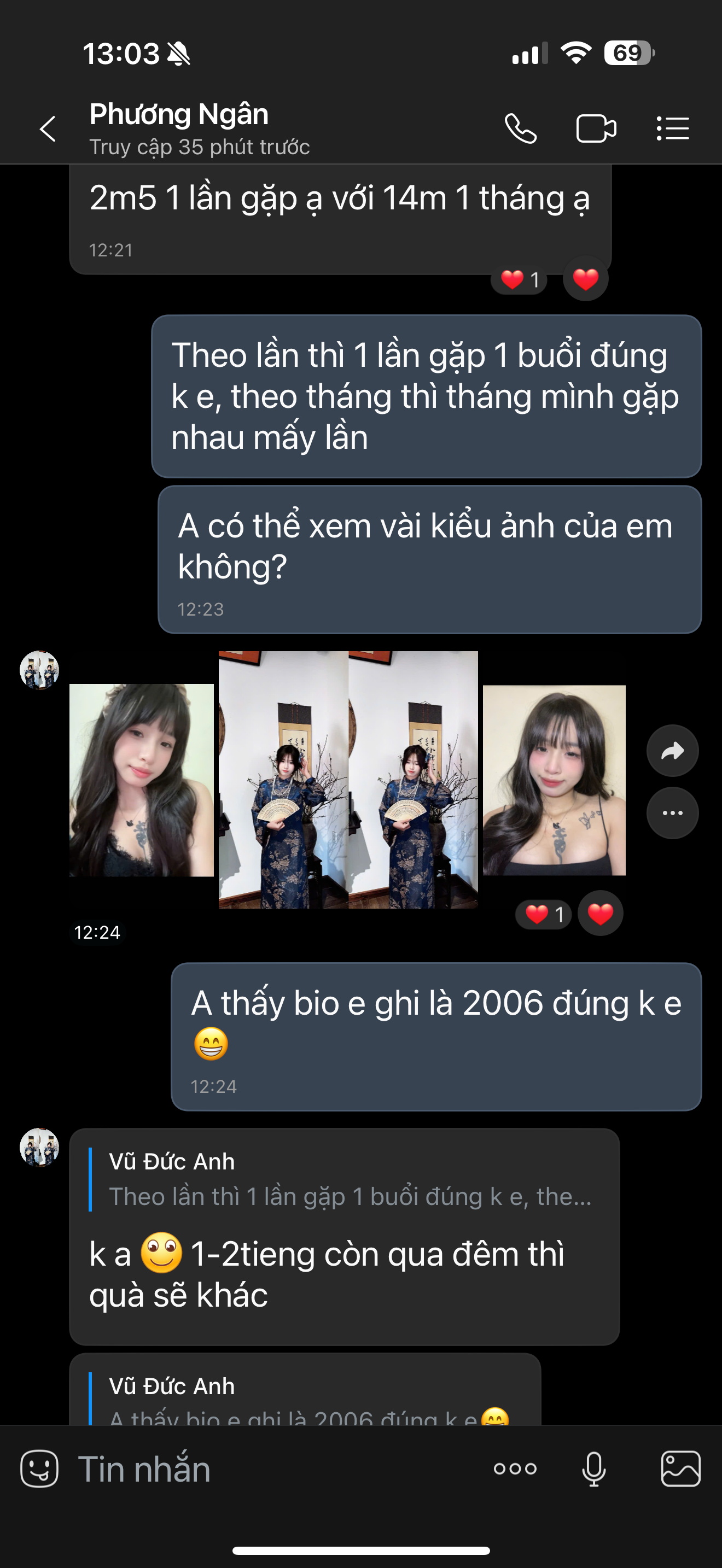This screenshot has width=722, height=1568.
Task: React with heart to the 12:21 message
Action: (586, 279)
